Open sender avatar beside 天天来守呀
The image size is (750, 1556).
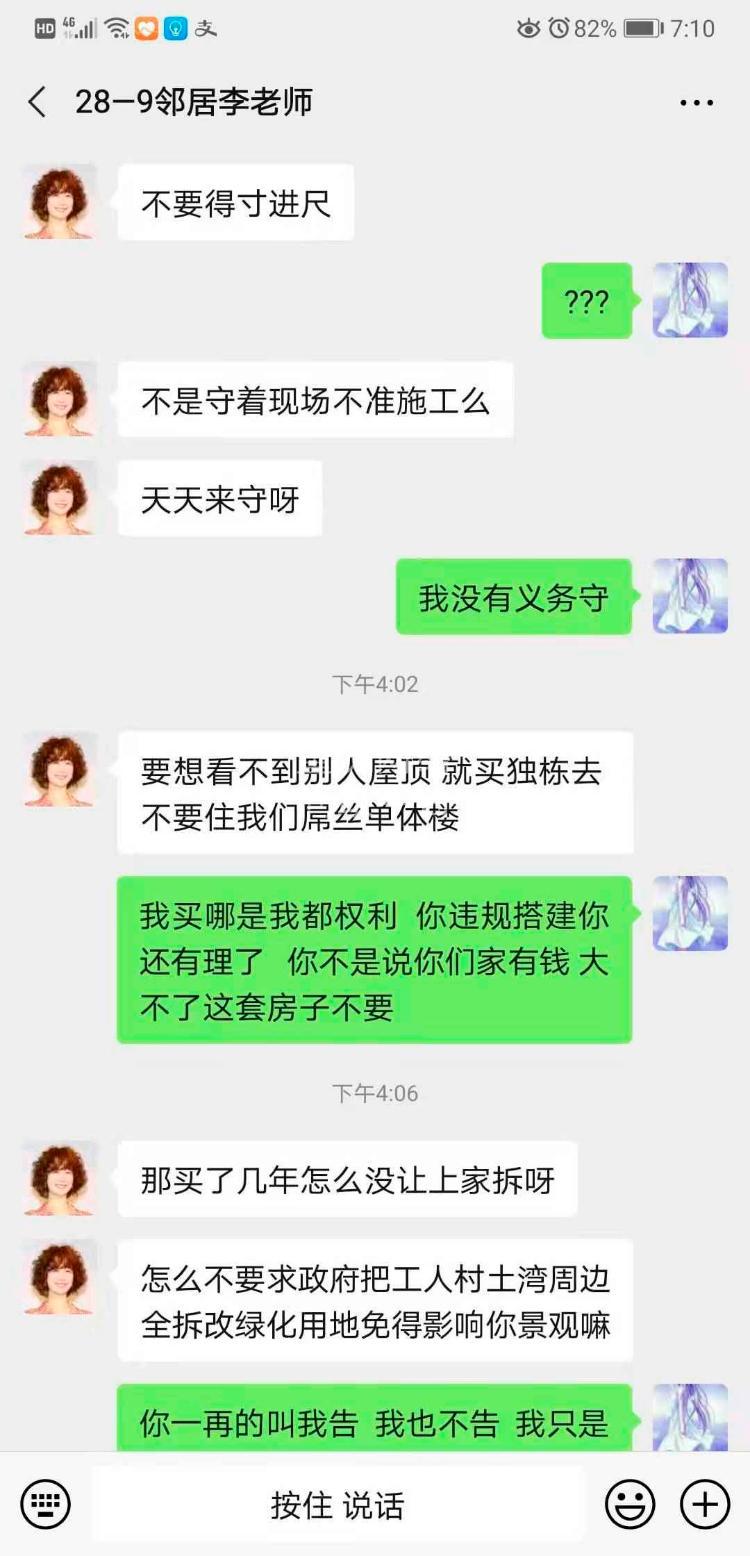click(60, 498)
